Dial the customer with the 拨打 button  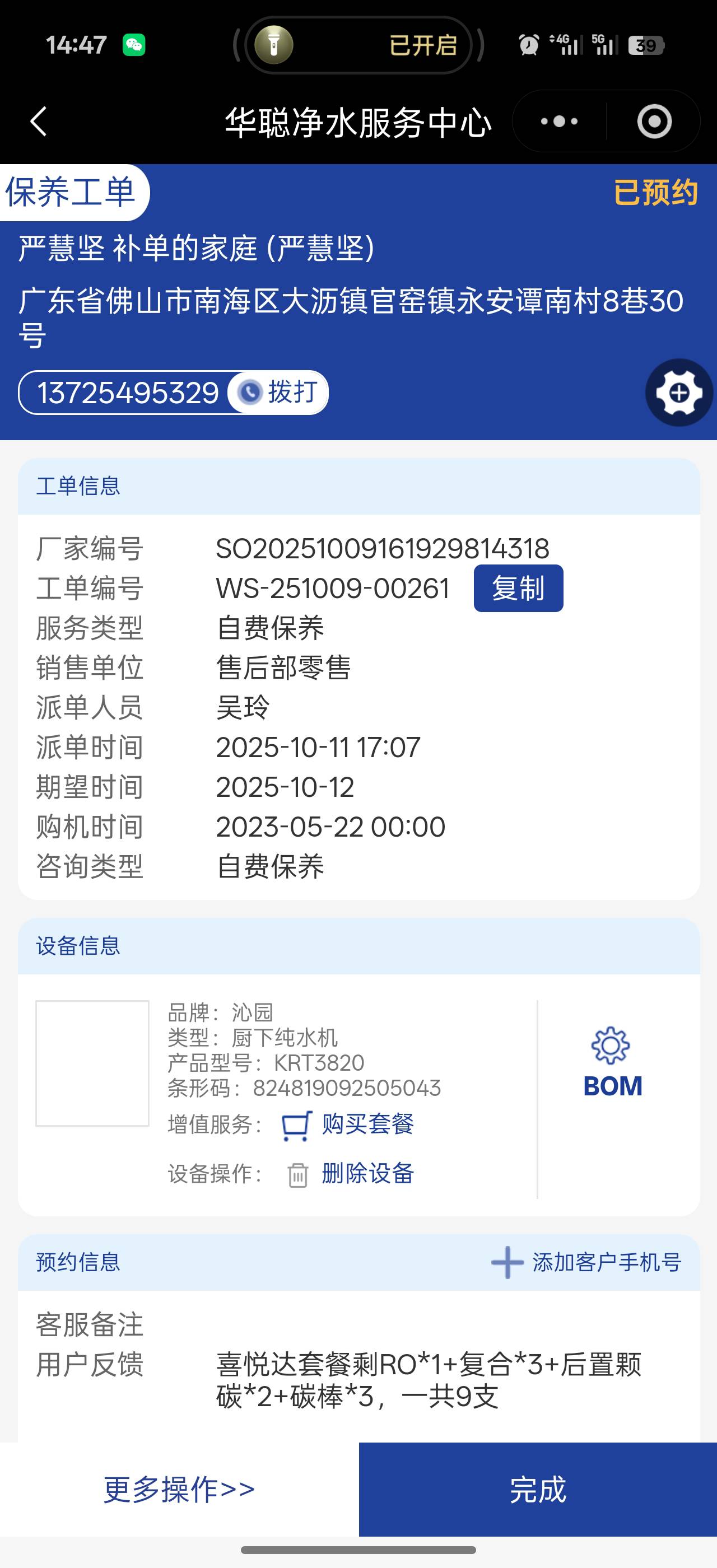[x=280, y=392]
